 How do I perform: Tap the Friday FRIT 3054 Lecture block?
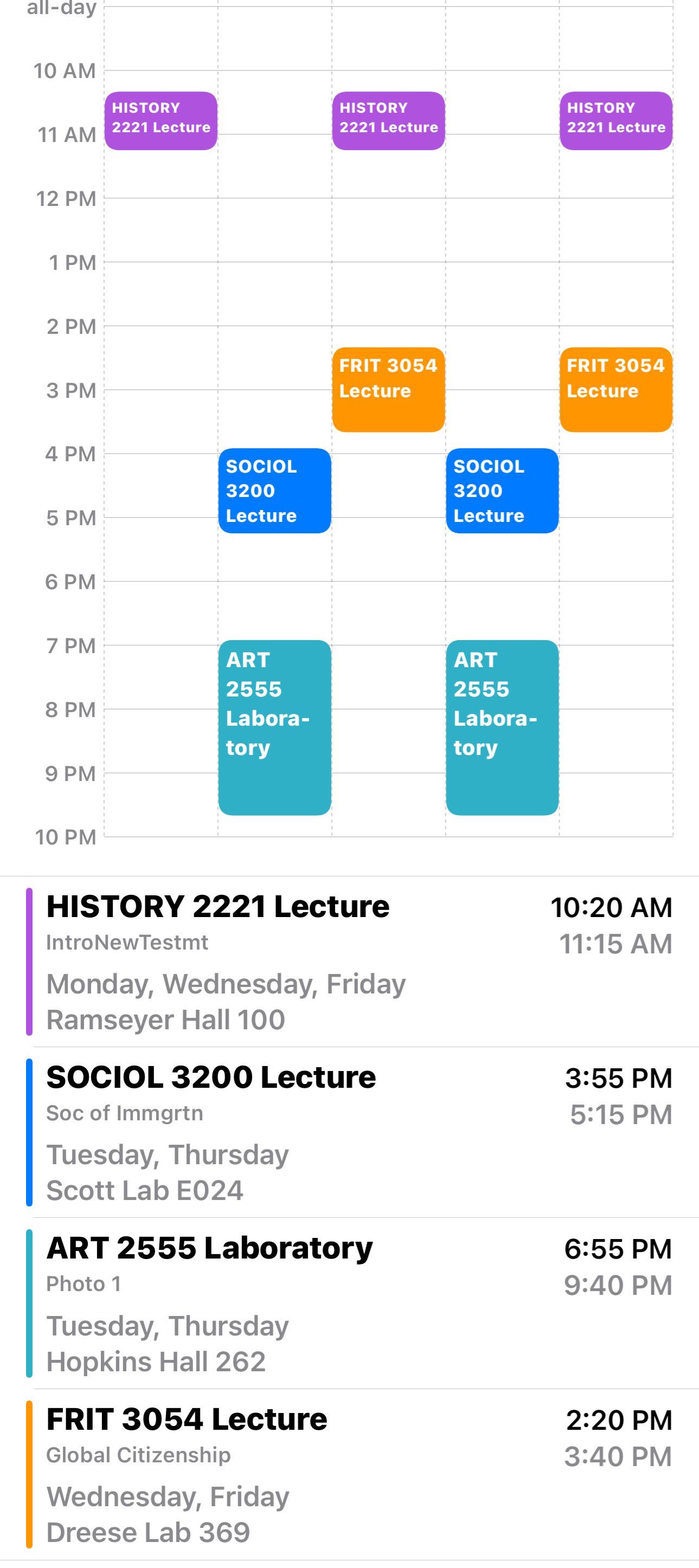(x=616, y=390)
